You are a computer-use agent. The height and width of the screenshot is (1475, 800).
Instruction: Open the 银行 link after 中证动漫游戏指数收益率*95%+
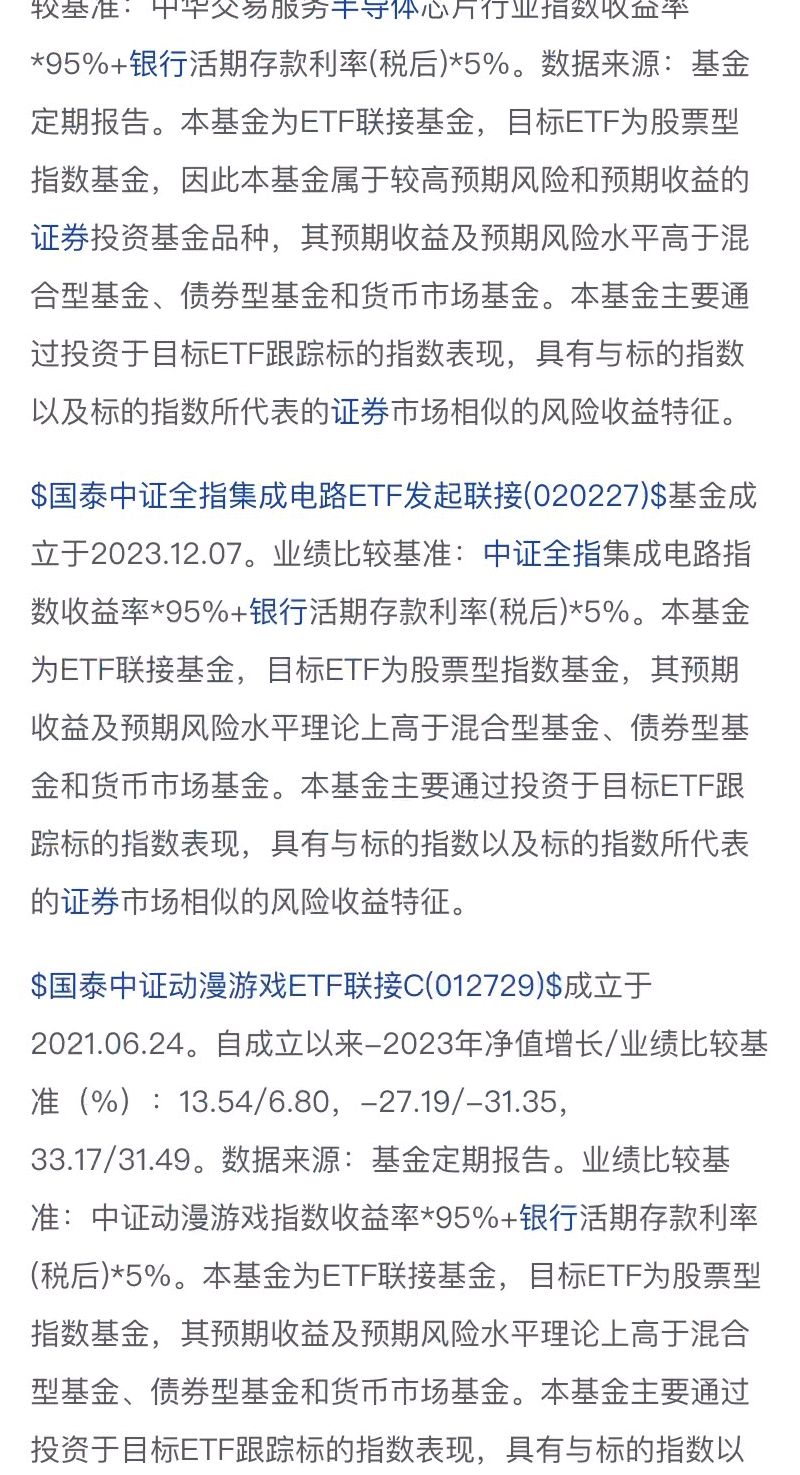point(548,1218)
